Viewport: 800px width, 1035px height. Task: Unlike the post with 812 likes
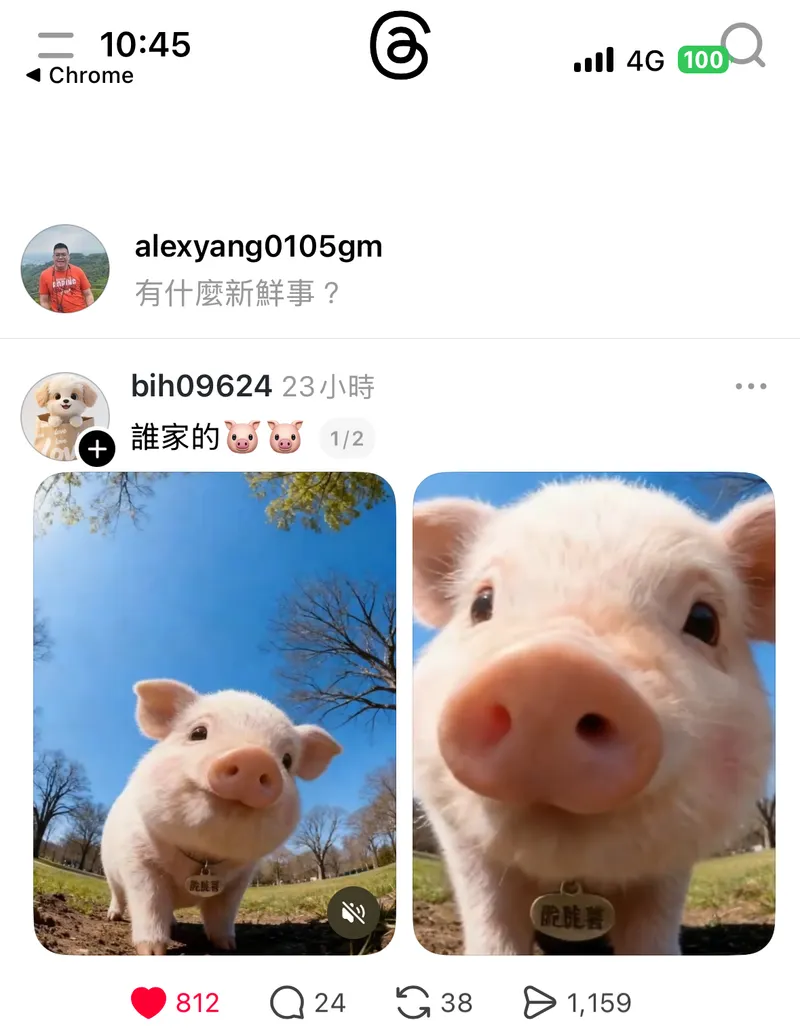149,1003
